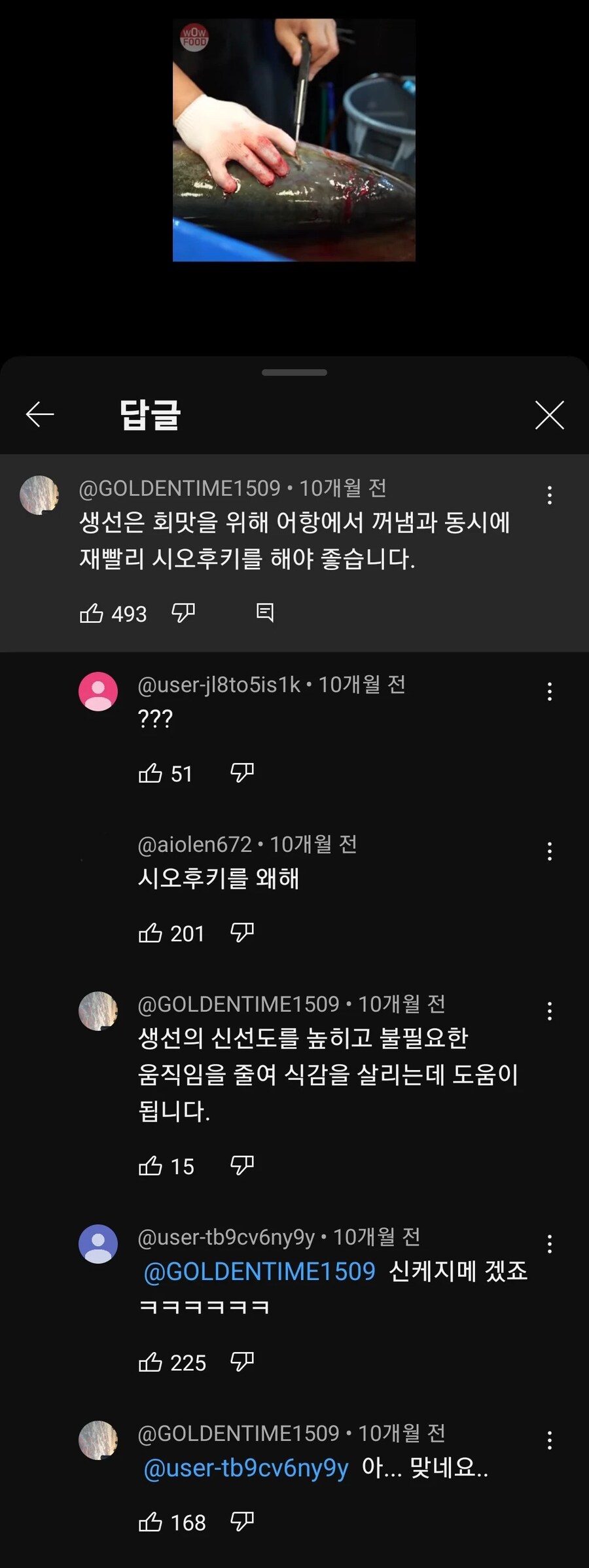Image resolution: width=589 pixels, height=1568 pixels.
Task: Go back using the arrow in 답글 header
Action: coord(39,414)
